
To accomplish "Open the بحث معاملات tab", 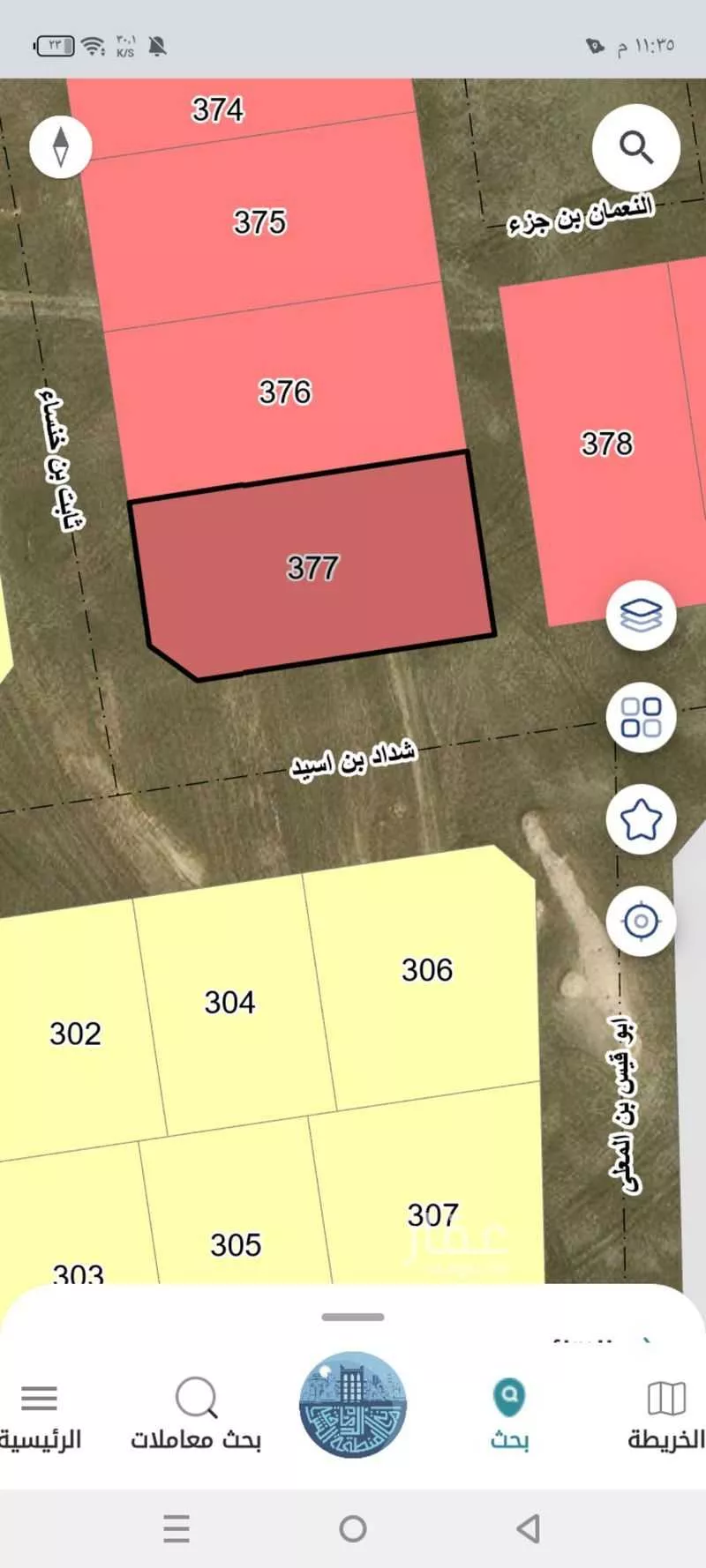I will 196,1414.
